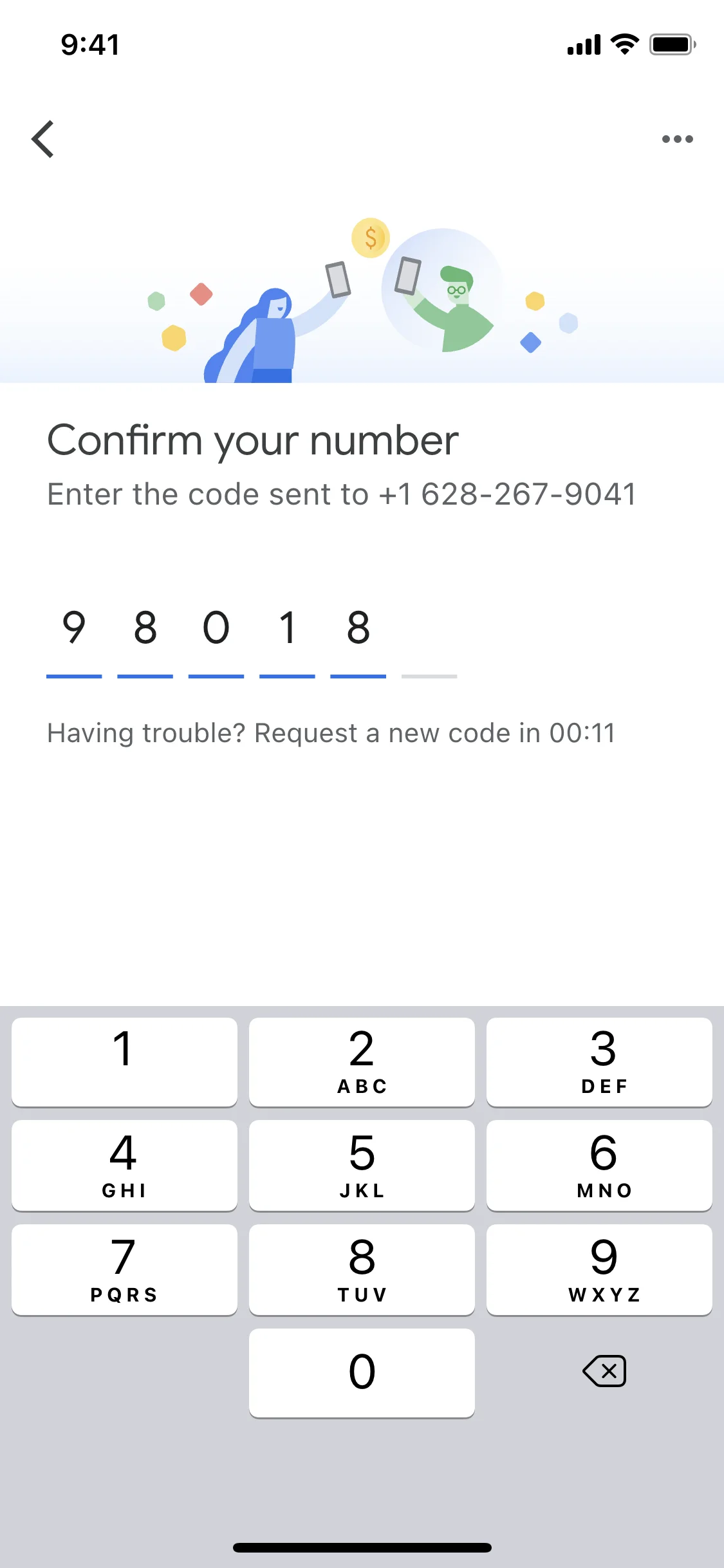Tap the first entered digit 9
This screenshot has height=1568, width=724.
[74, 628]
